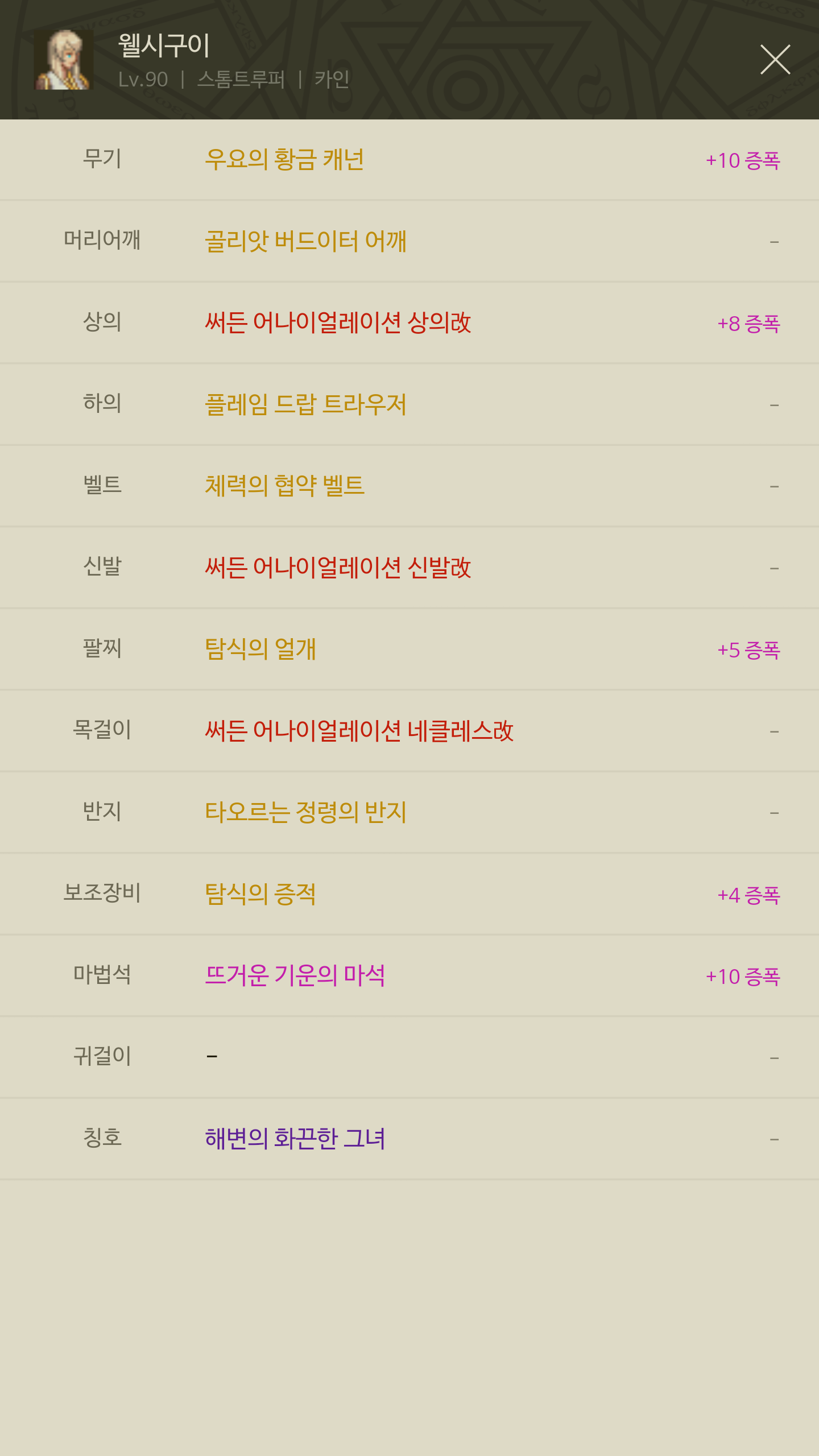Close the 웰시구이 equipment panel
This screenshot has width=819, height=1456.
tap(775, 59)
